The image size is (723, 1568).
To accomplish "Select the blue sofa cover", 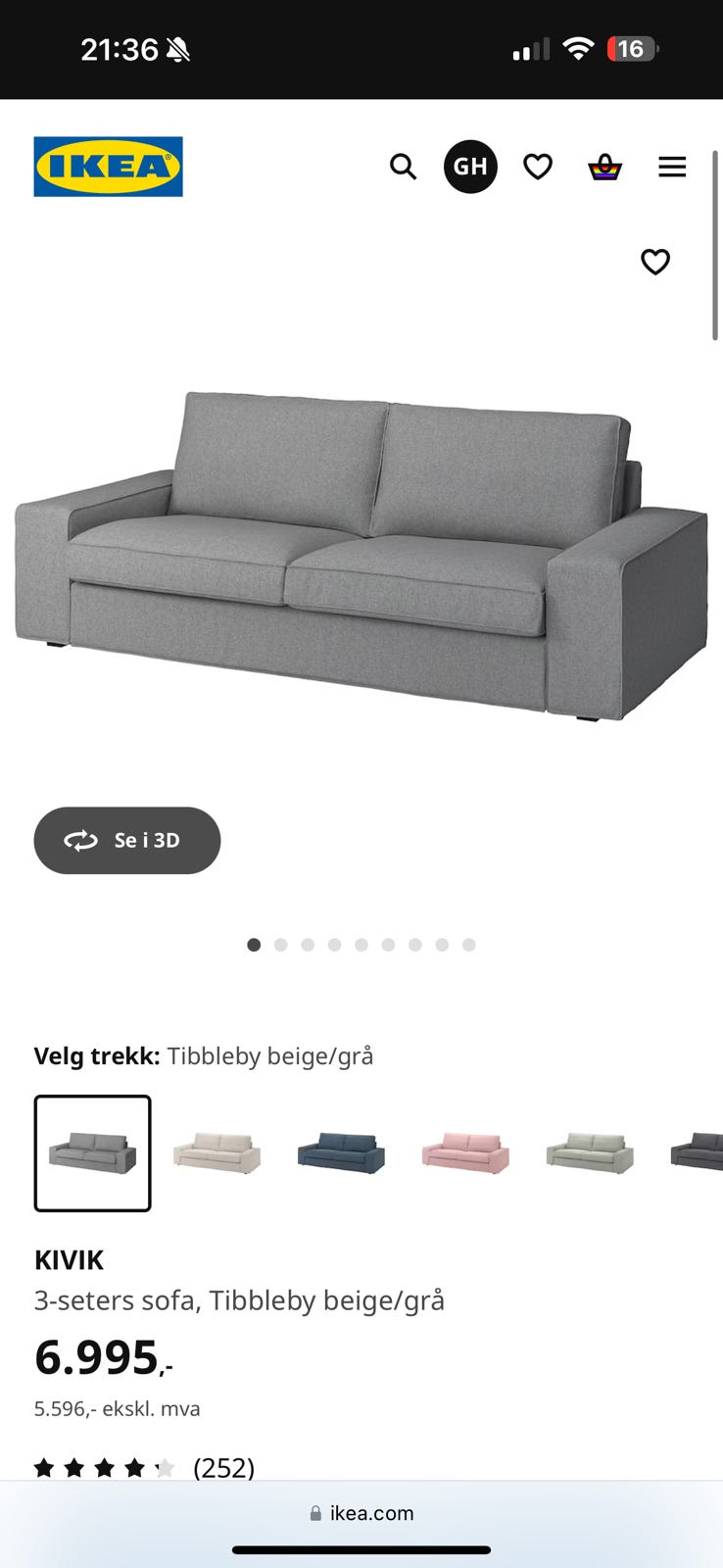I will 341,1152.
